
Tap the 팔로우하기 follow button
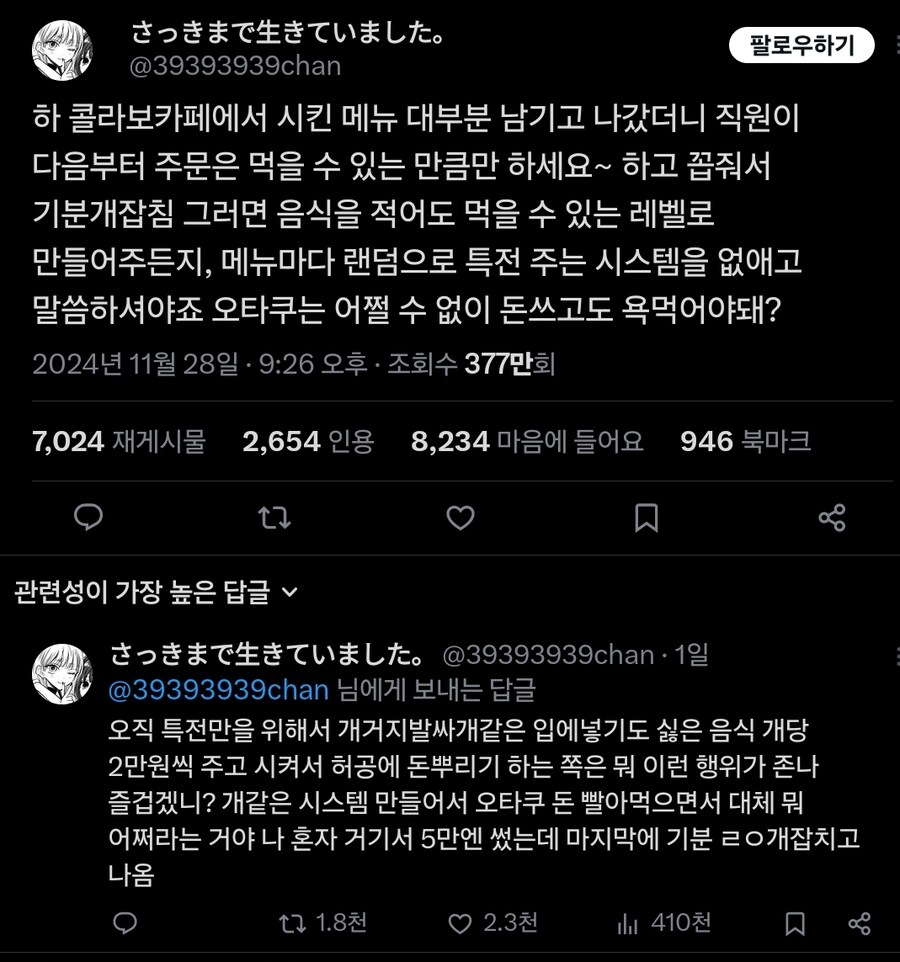pyautogui.click(x=802, y=46)
